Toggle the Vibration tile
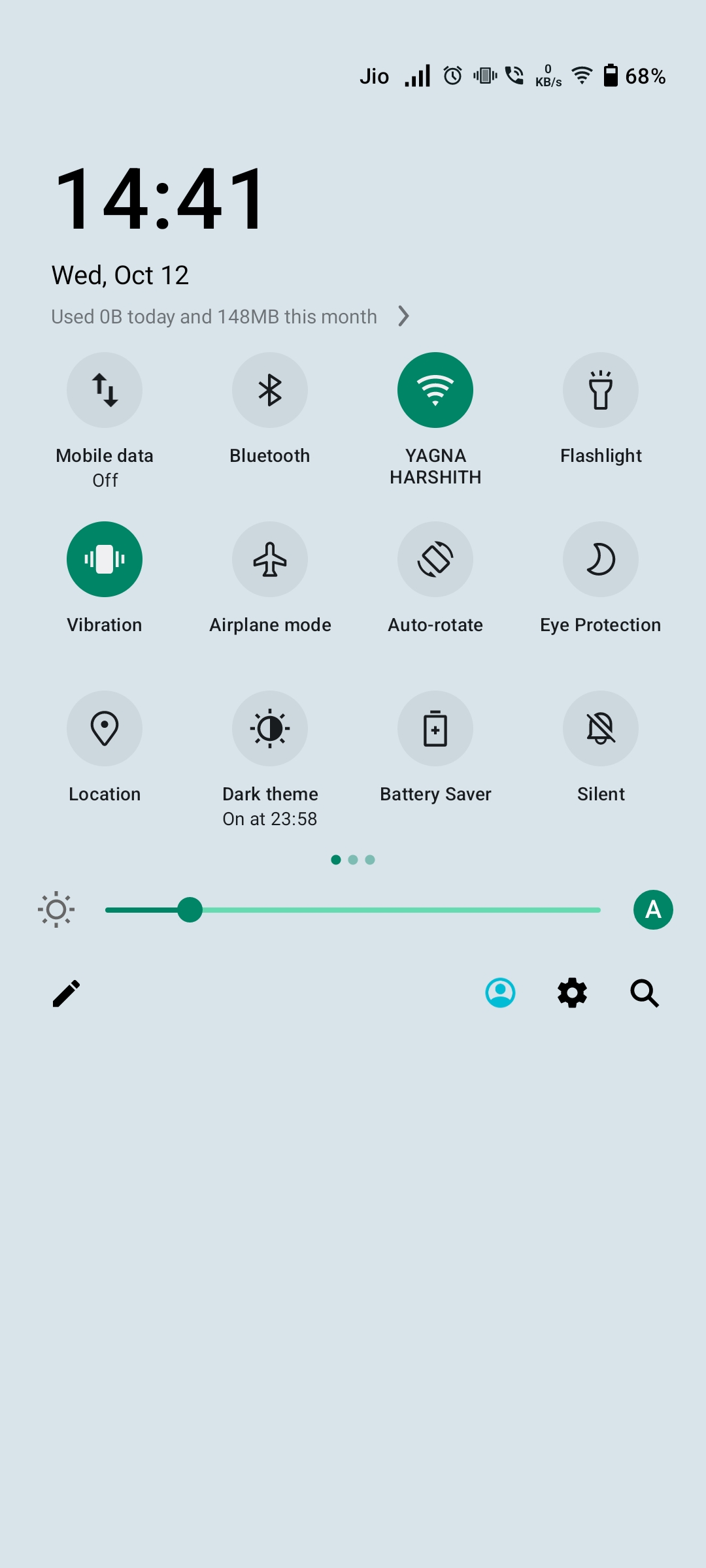The height and width of the screenshot is (1568, 706). click(105, 559)
